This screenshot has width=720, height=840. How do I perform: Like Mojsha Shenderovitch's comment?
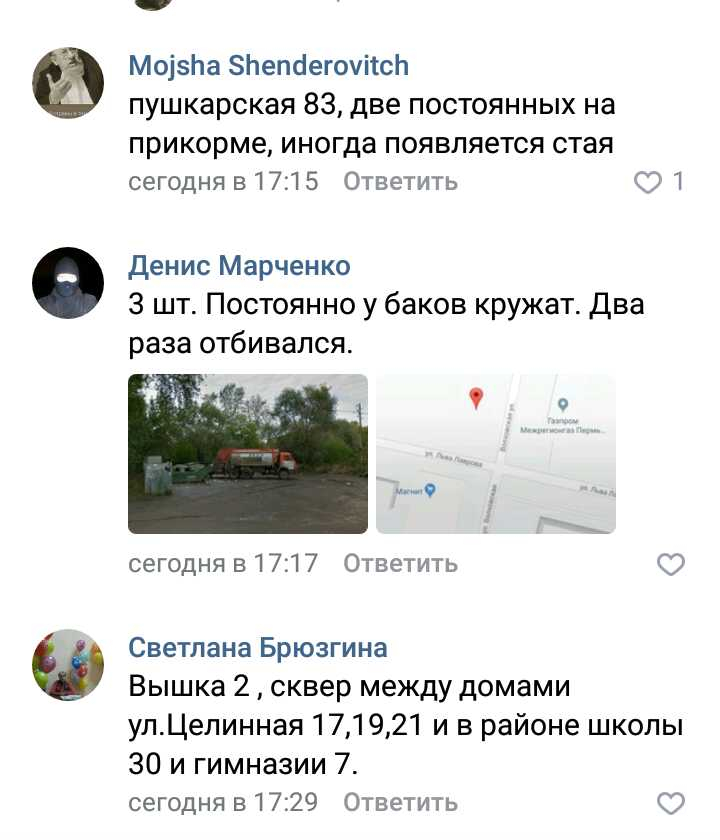(650, 182)
